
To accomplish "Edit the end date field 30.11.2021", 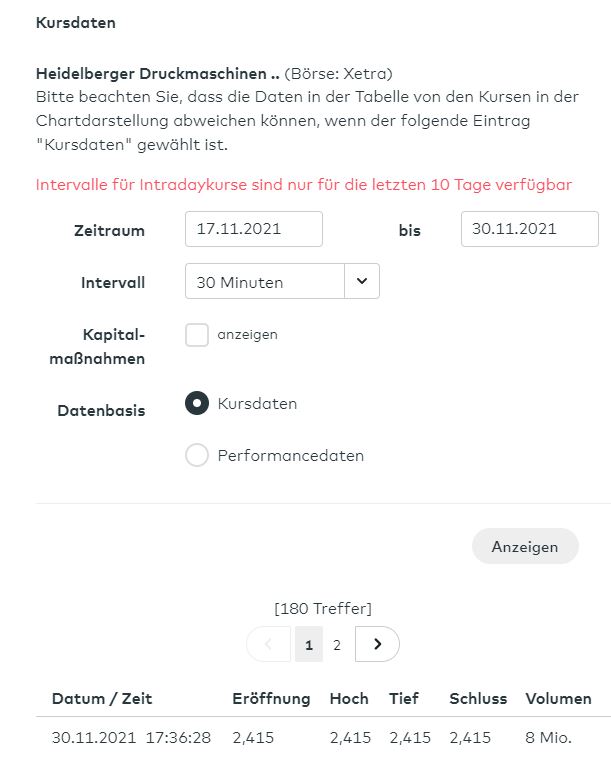I will tap(529, 229).
